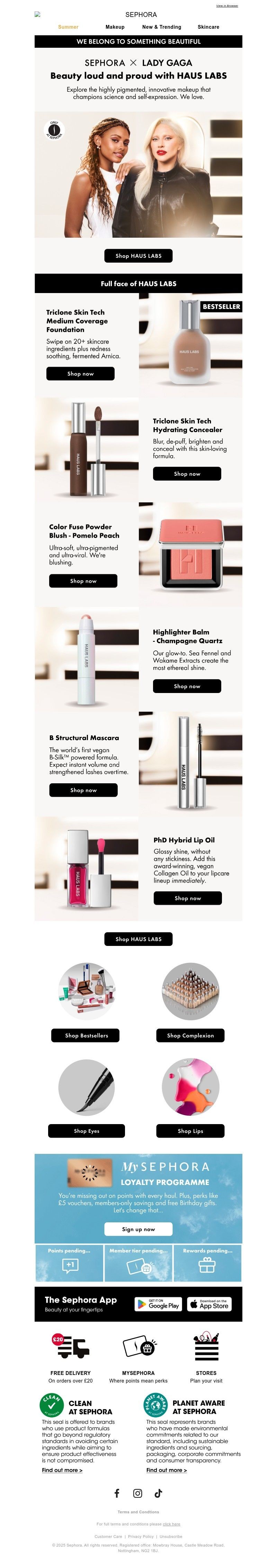Viewport: 277px width, 1568px height.
Task: Tap the Shop Bestsellers button
Action: pos(87,1036)
